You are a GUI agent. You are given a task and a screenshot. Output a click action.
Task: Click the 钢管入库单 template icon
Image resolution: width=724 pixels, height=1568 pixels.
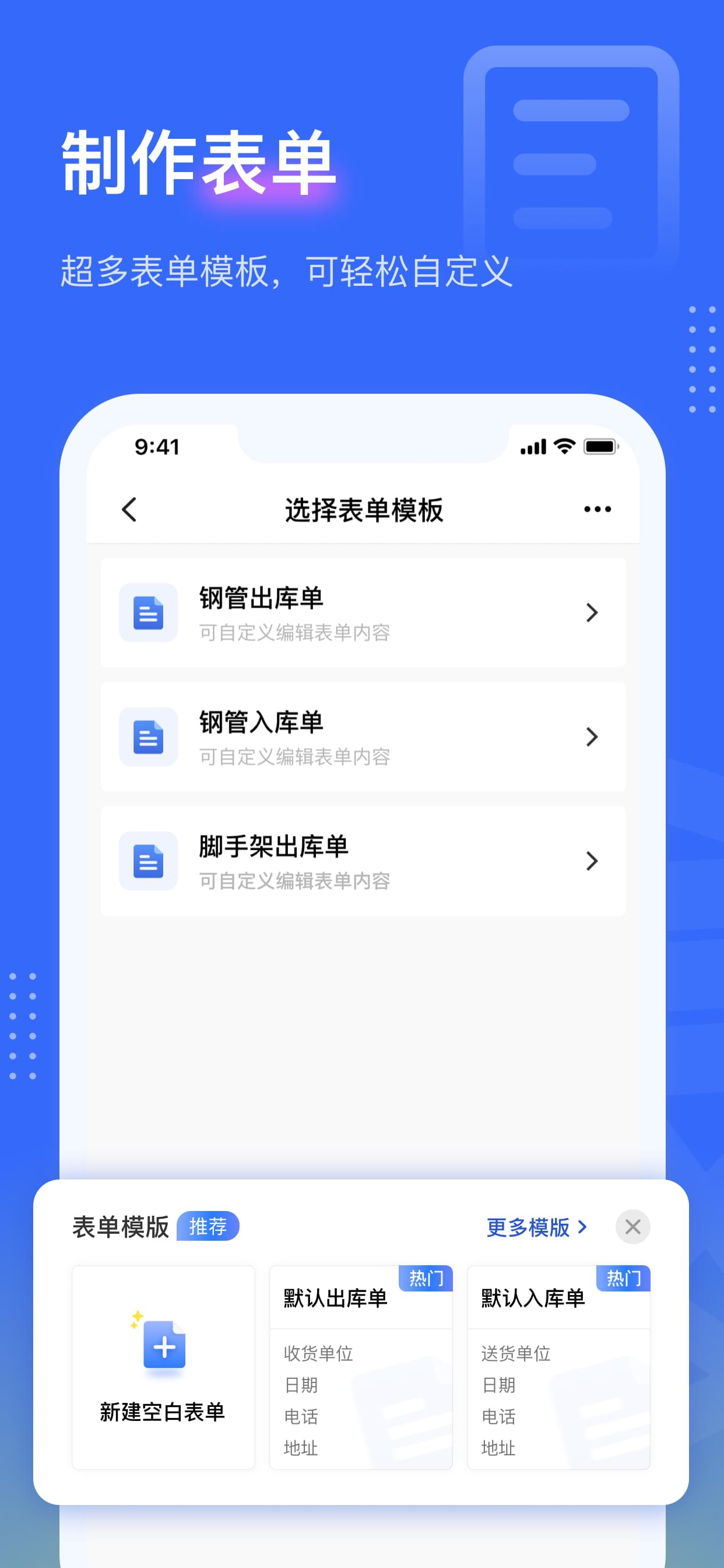tap(148, 737)
